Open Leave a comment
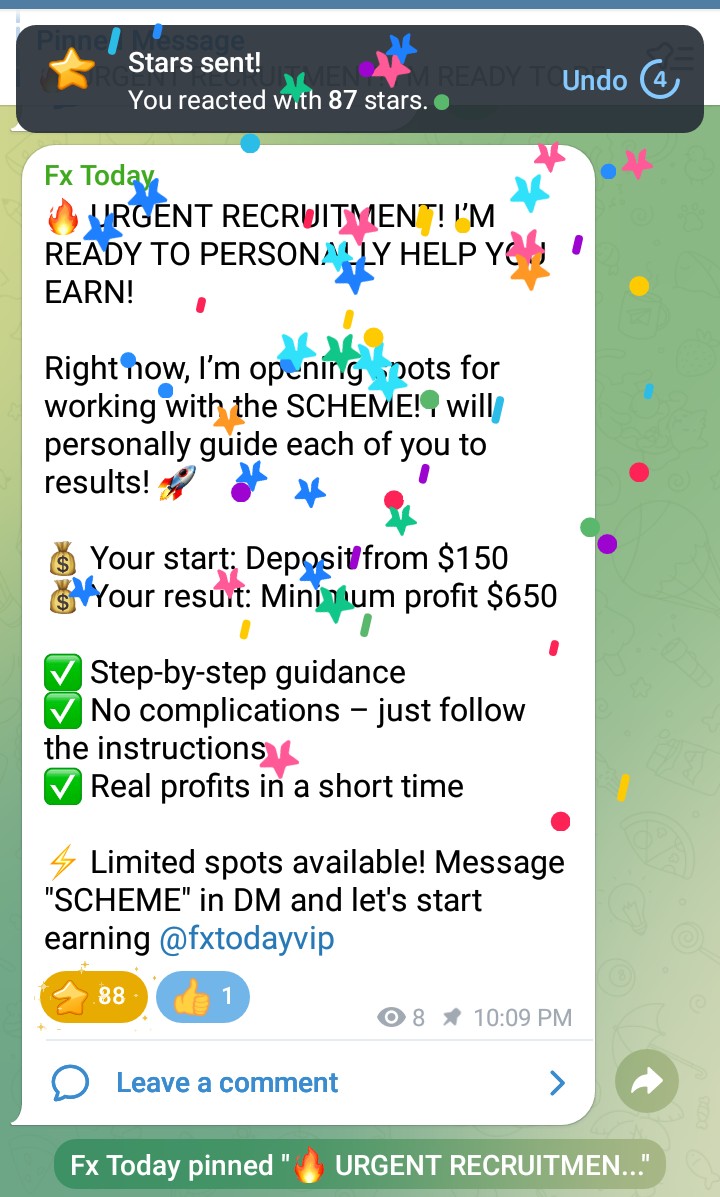The width and height of the screenshot is (720, 1197). click(227, 1082)
